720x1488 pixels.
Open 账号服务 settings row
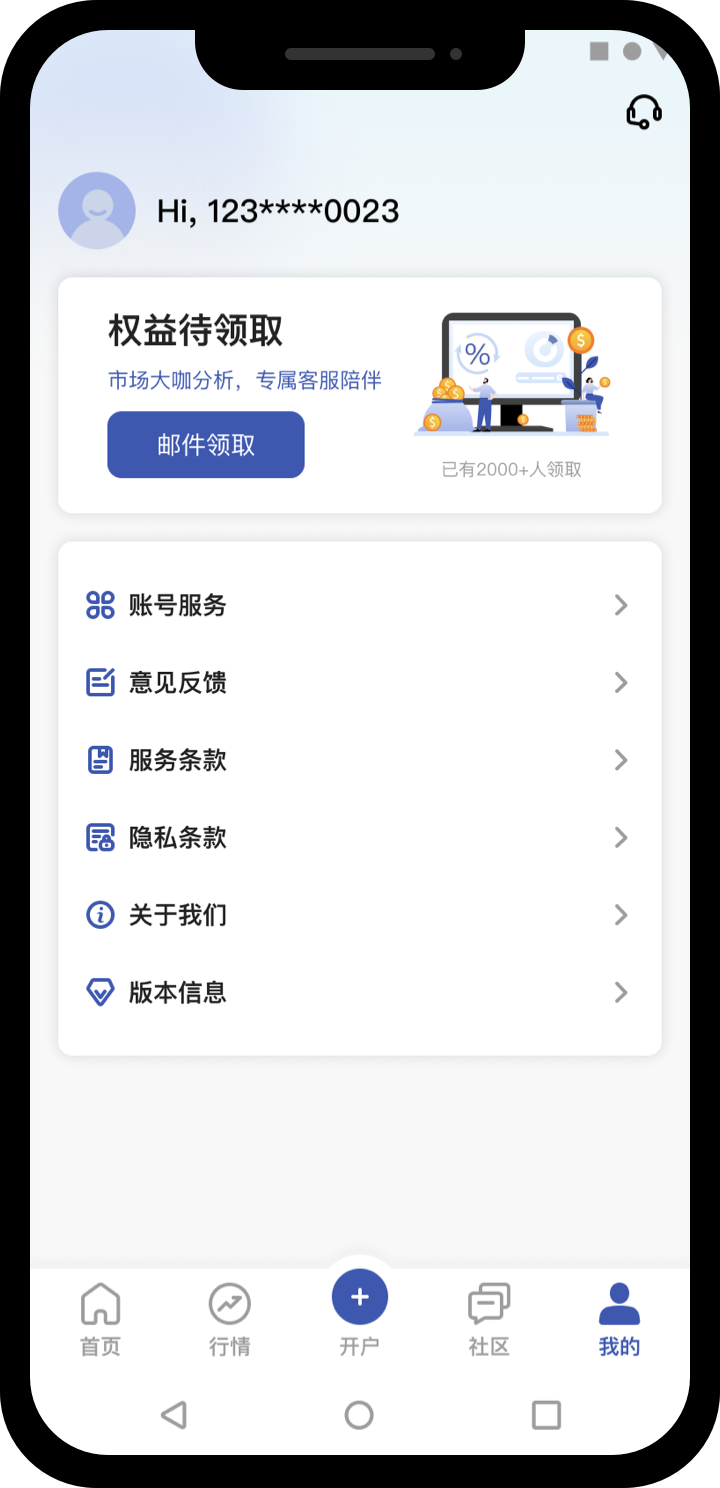[x=358, y=605]
